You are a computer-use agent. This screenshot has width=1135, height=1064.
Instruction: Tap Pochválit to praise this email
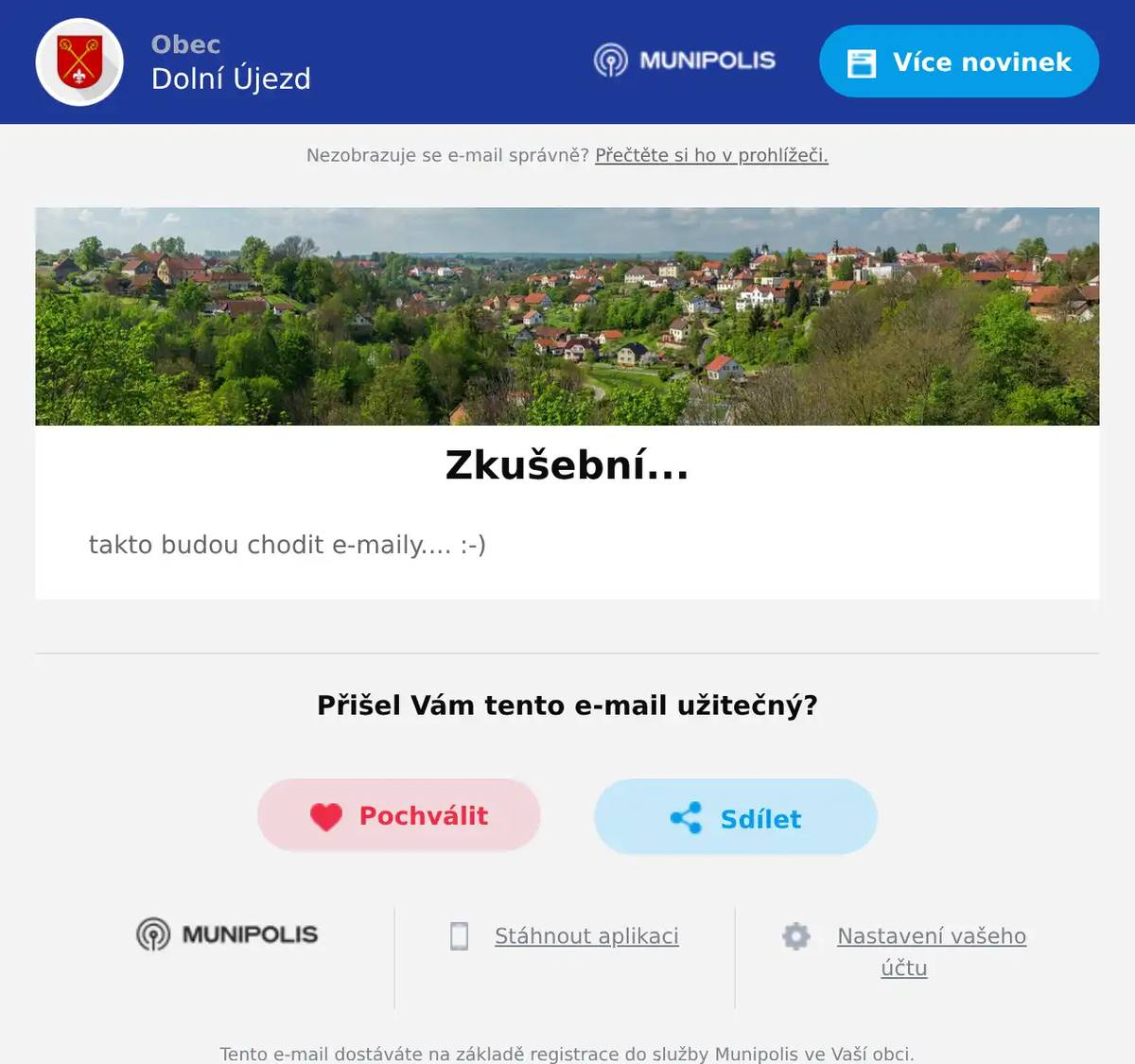click(398, 815)
